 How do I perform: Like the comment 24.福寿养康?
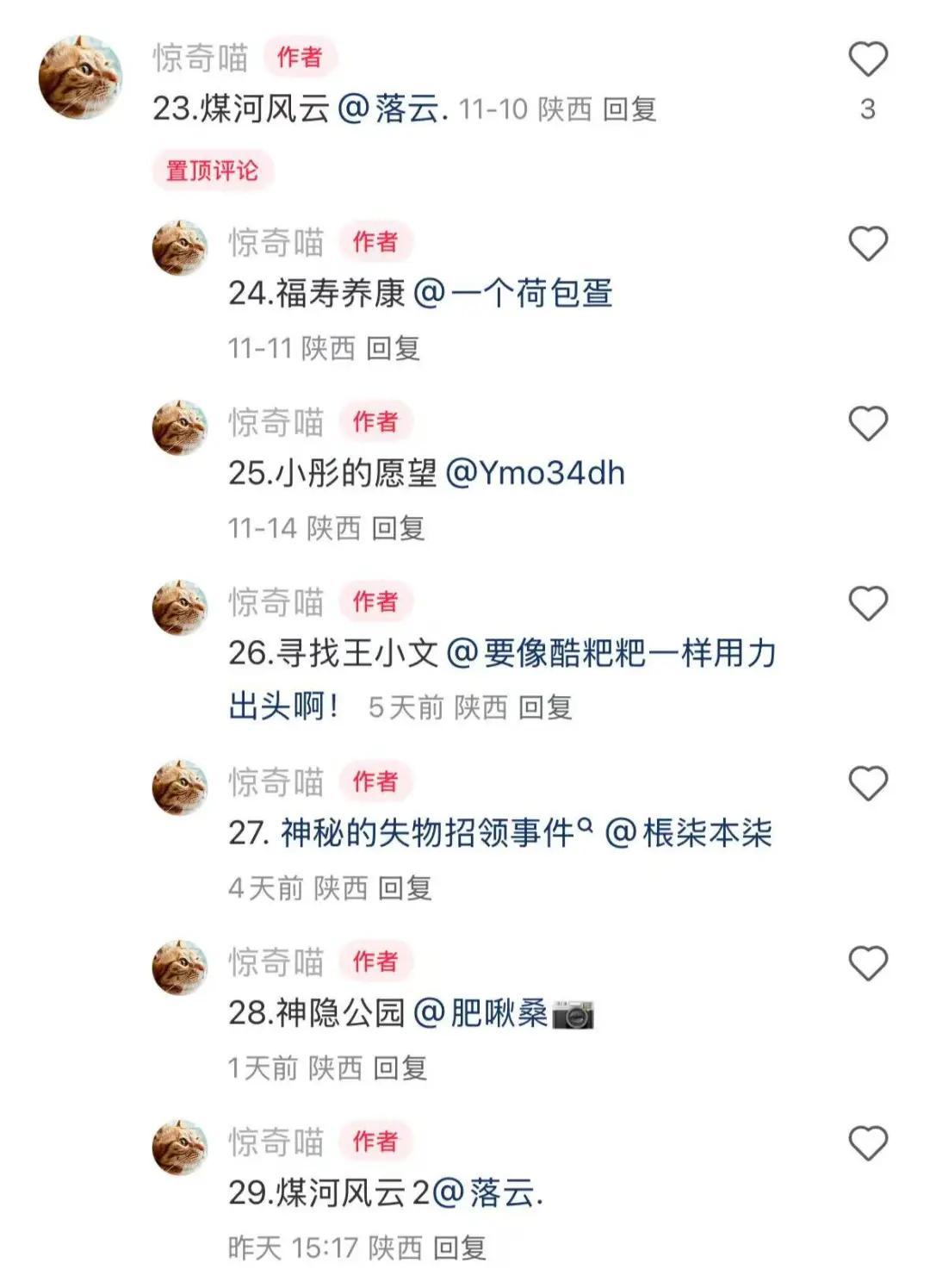coord(867,244)
